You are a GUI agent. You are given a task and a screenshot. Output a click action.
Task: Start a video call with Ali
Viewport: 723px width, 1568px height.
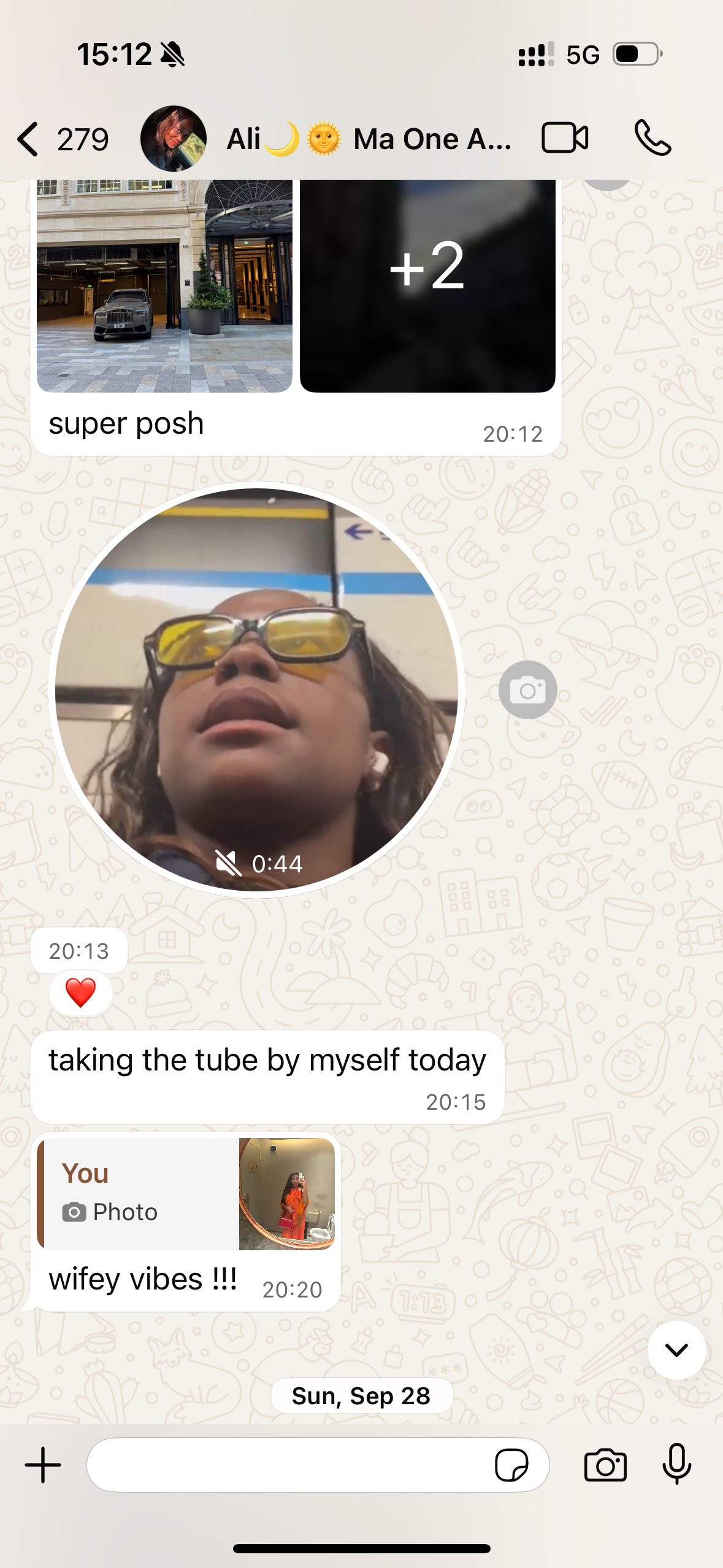tap(565, 137)
